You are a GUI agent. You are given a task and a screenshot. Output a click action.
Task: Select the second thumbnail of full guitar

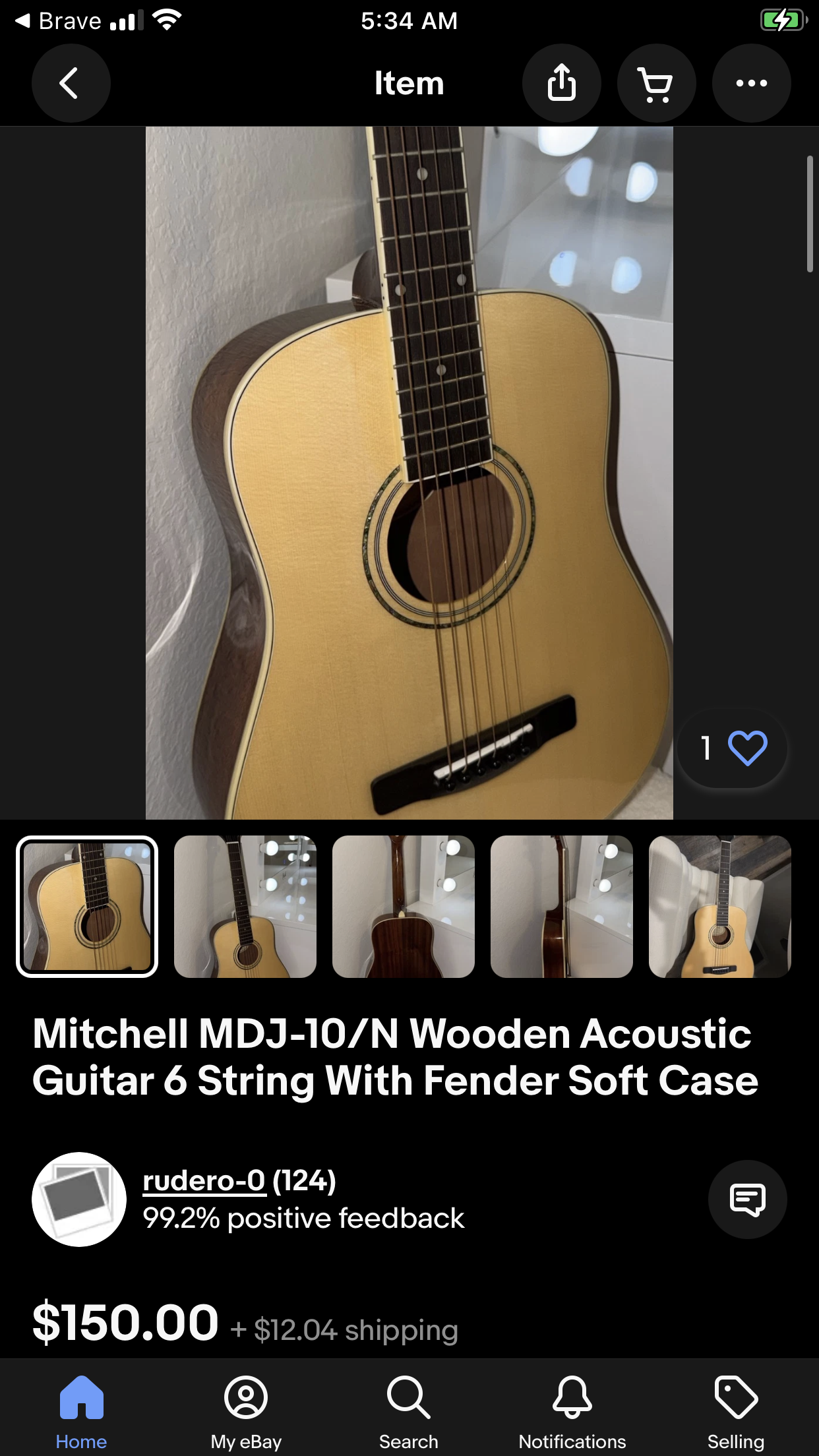(245, 906)
